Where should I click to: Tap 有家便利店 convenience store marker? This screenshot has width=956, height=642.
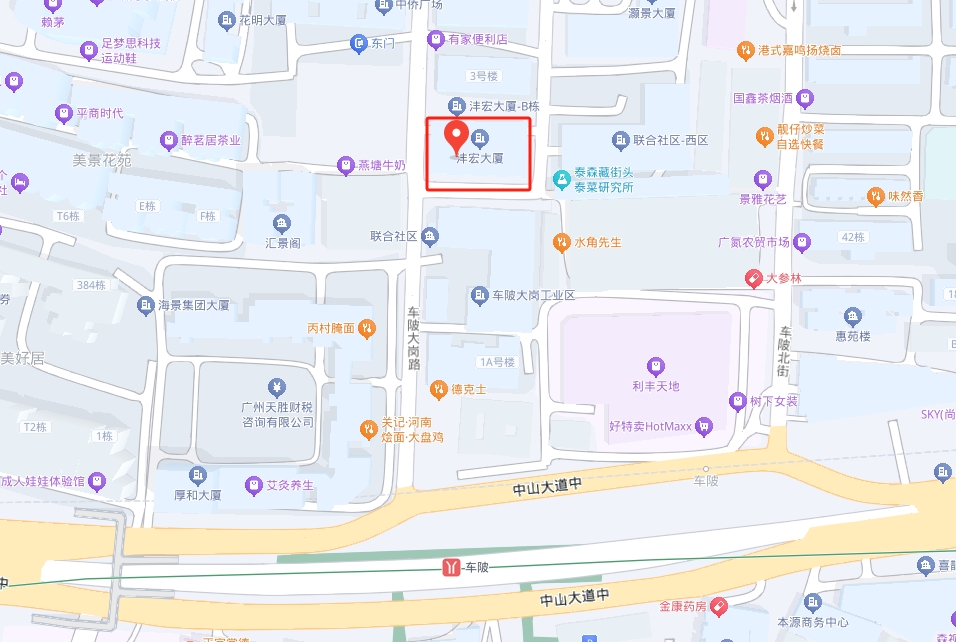point(435,39)
